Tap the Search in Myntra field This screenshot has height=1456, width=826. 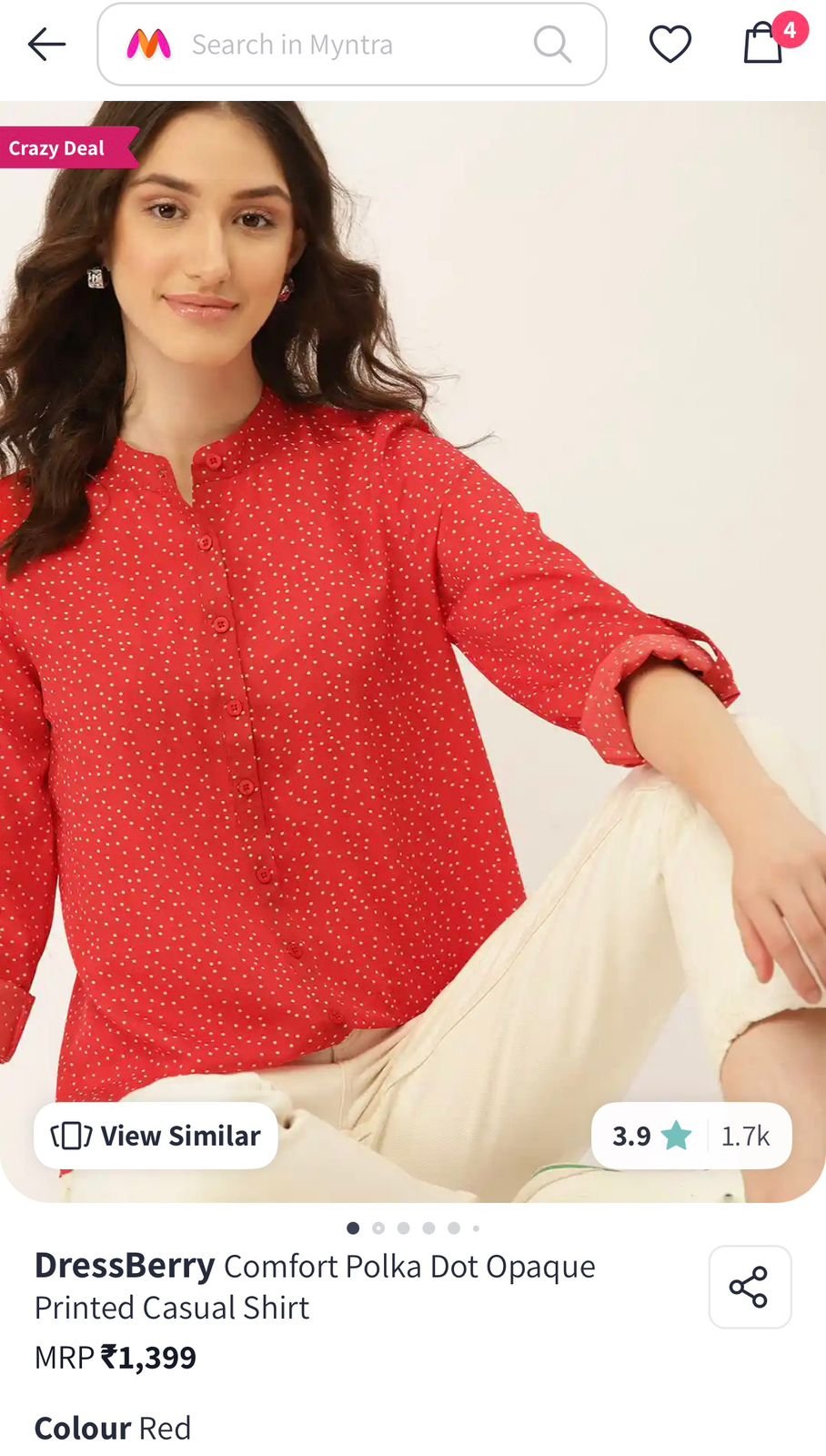pos(350,44)
